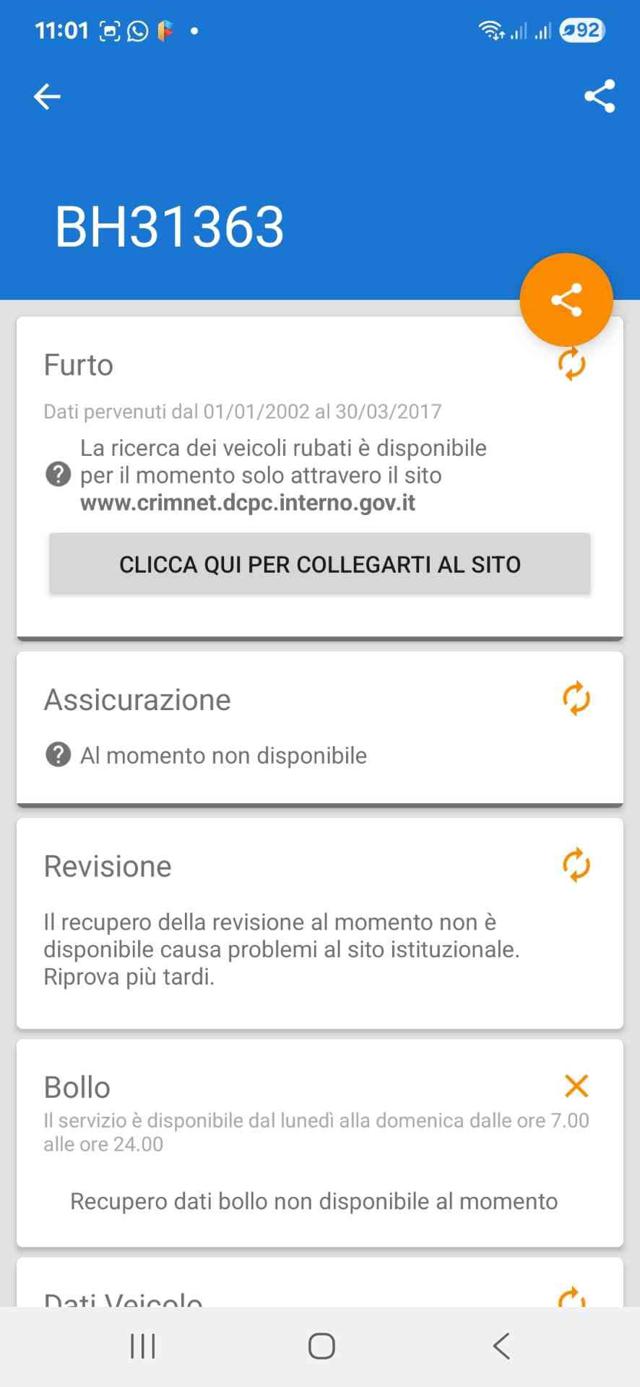Reload the Revisione information
Image resolution: width=640 pixels, height=1387 pixels.
click(x=576, y=865)
